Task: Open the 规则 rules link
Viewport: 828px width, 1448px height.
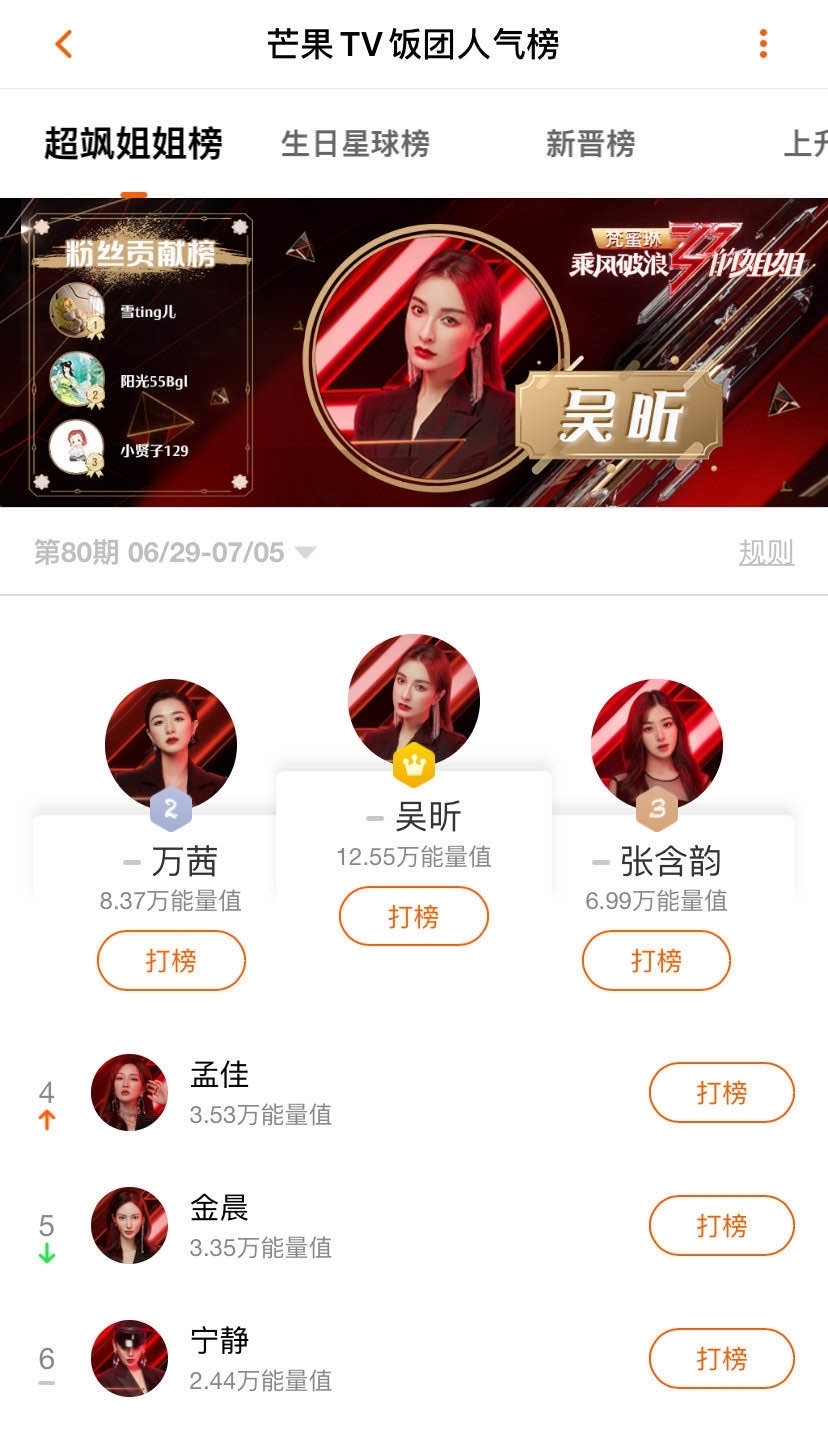Action: click(768, 551)
